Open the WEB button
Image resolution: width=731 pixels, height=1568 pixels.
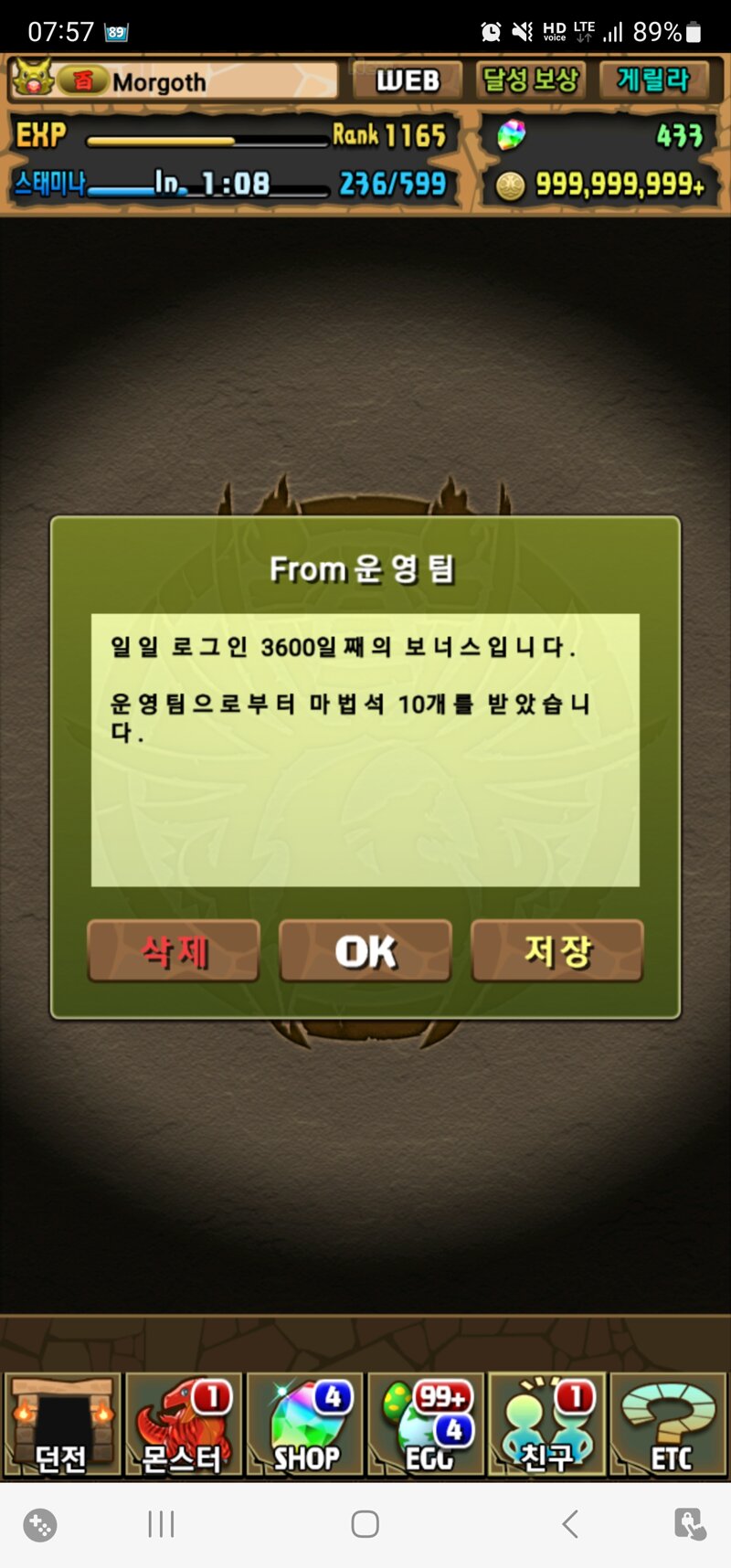click(408, 80)
